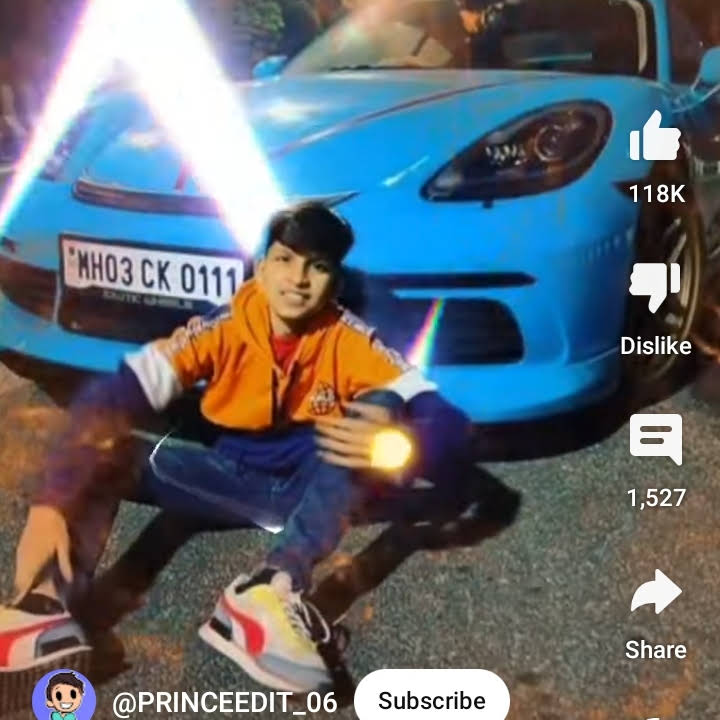This screenshot has height=720, width=720.
Task: Open the @PRINCEEDIT_06 channel name
Action: click(x=225, y=702)
